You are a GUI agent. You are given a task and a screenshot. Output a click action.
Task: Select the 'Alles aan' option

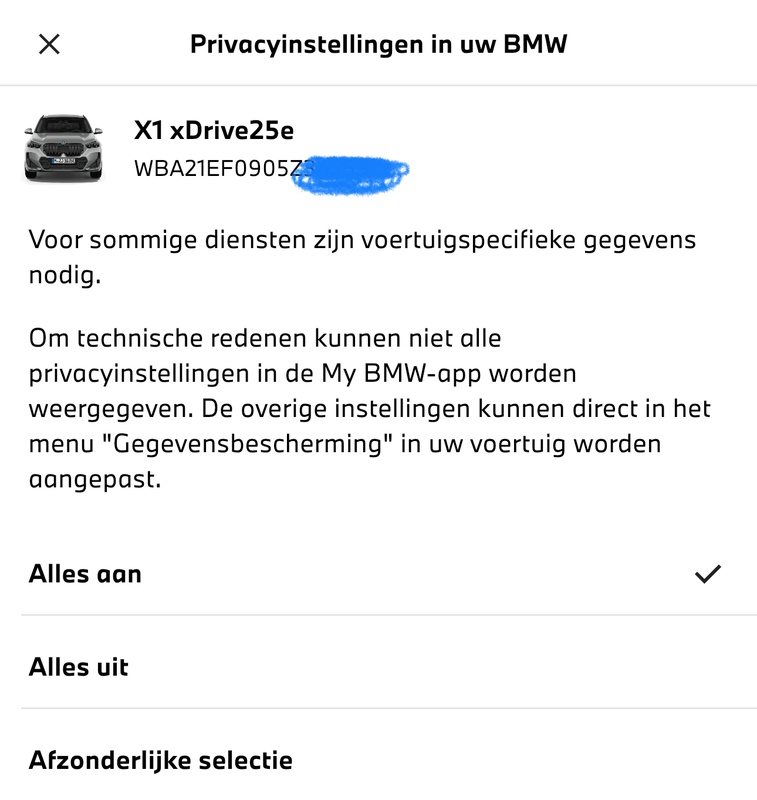pyautogui.click(x=85, y=574)
